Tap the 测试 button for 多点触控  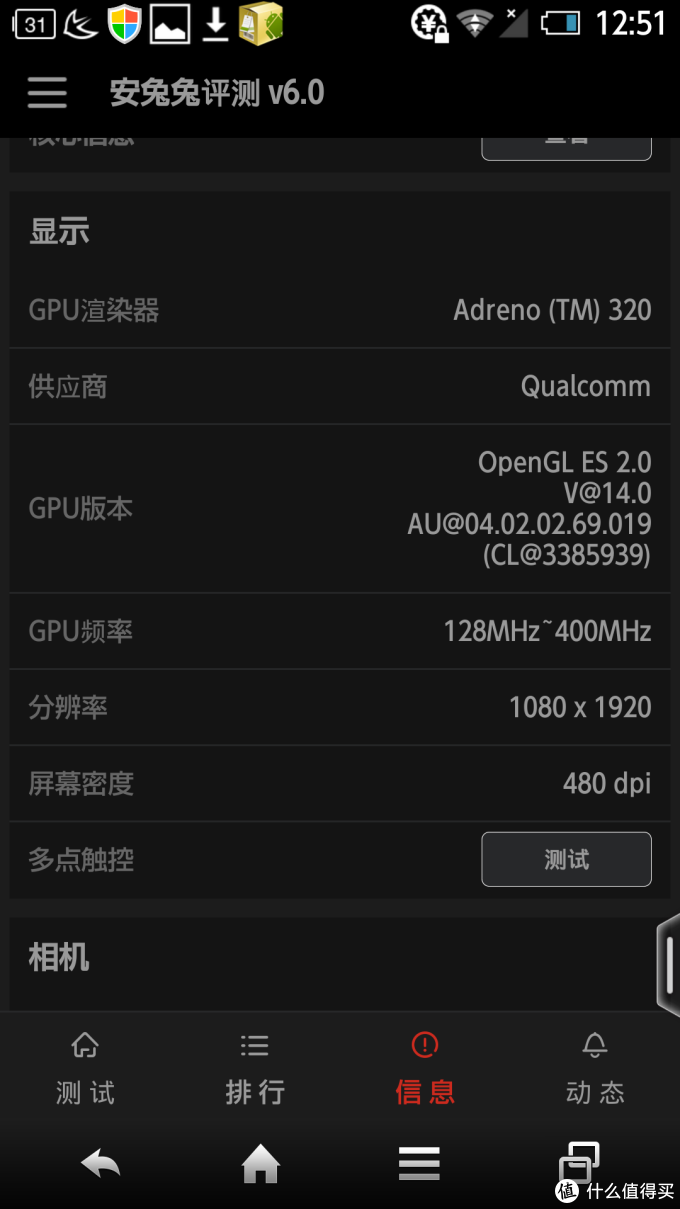click(566, 859)
